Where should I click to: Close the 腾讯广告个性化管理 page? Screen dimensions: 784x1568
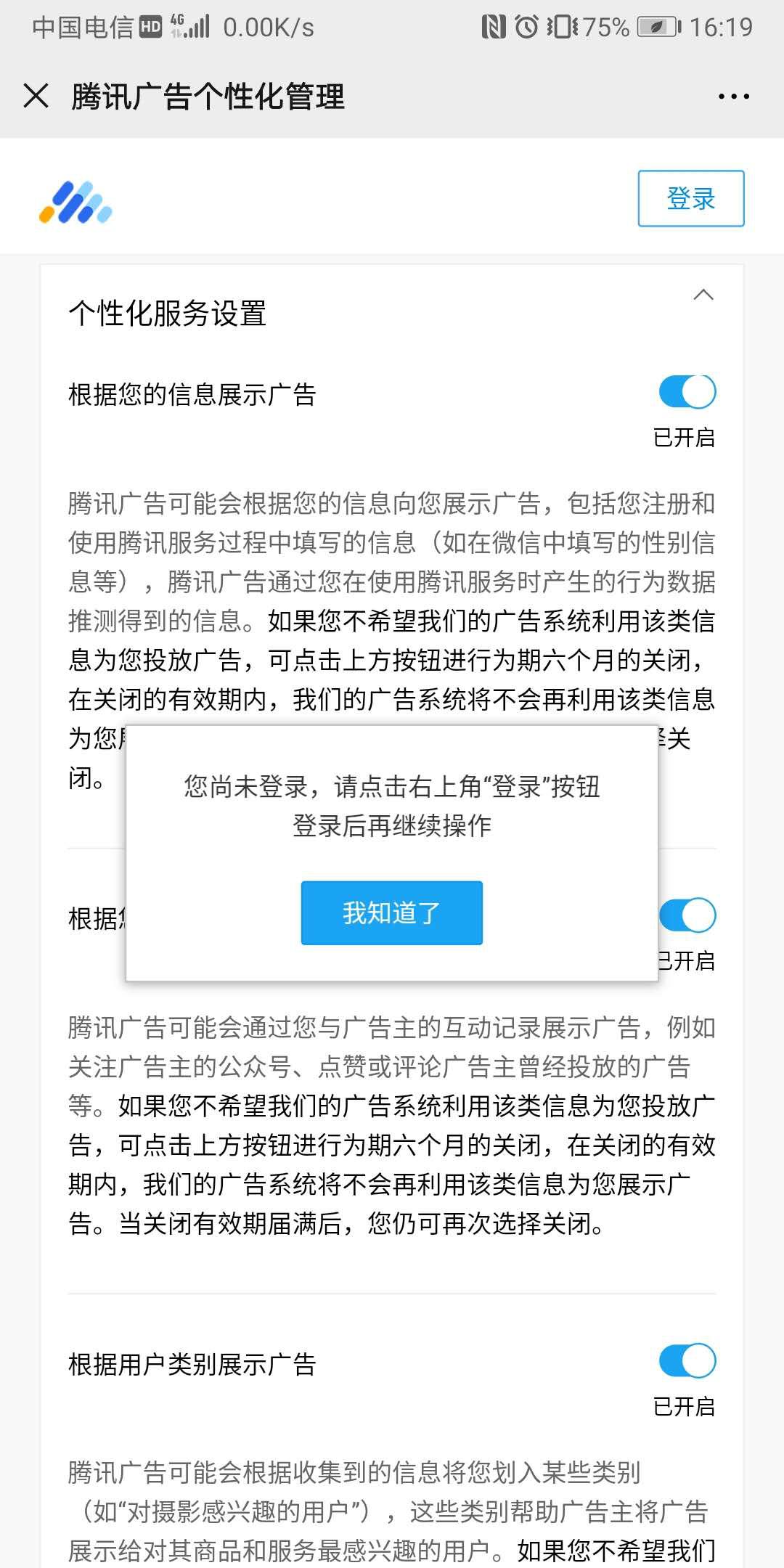point(36,96)
